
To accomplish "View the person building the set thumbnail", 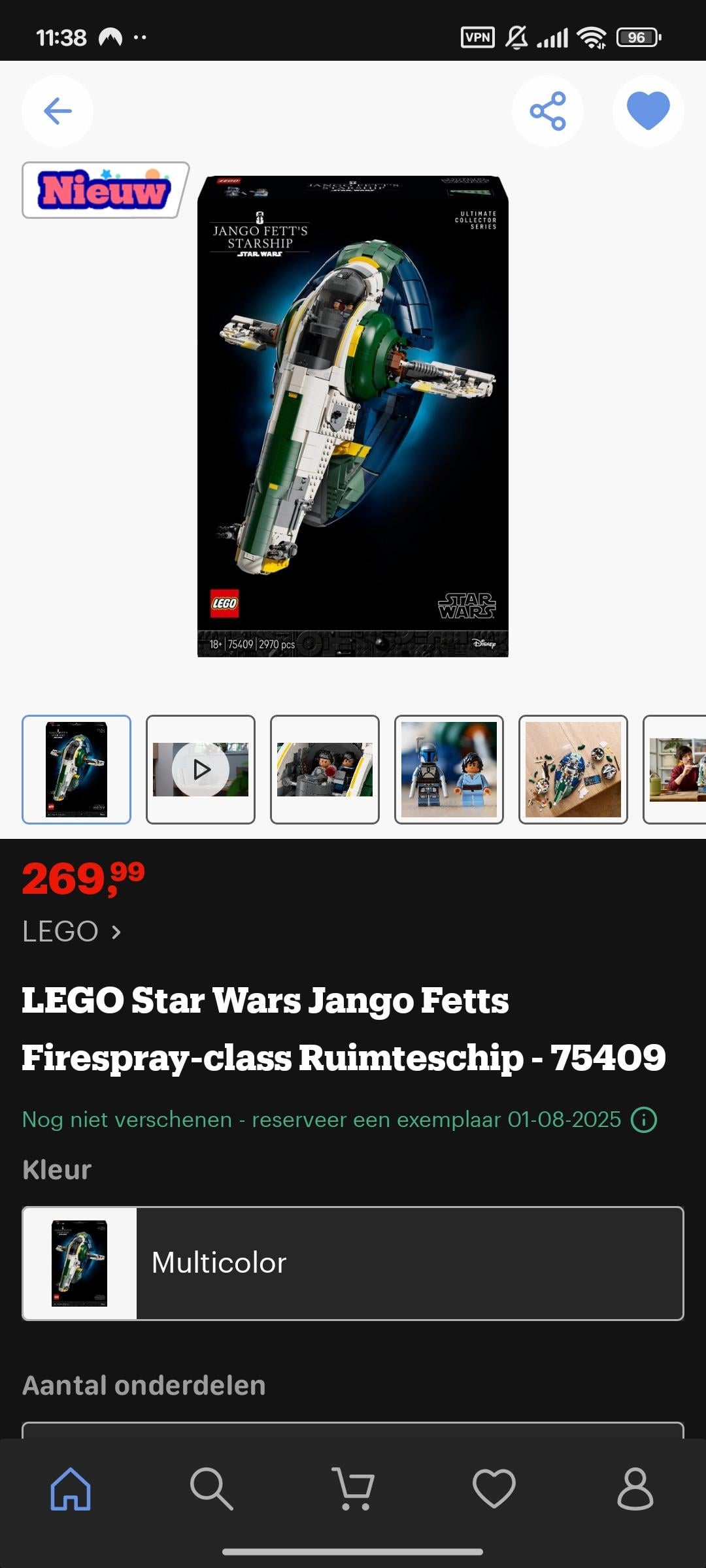I will point(677,770).
